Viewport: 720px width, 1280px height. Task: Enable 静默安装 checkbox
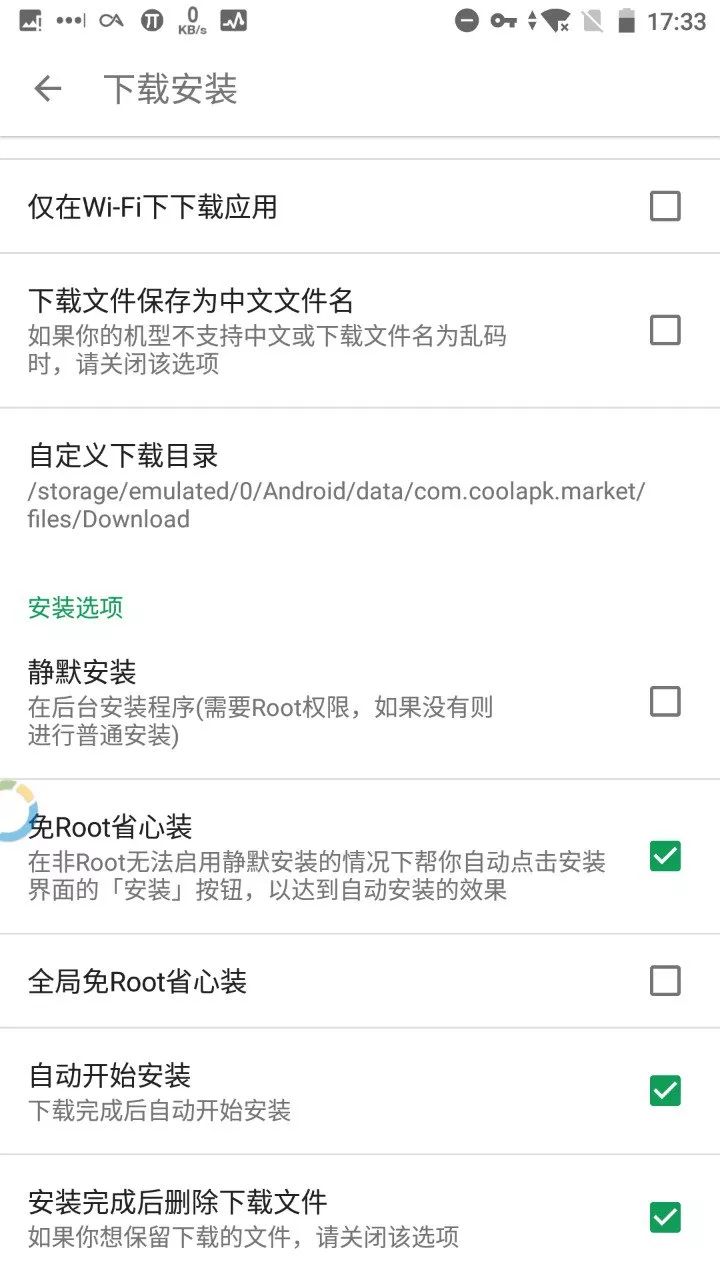pyautogui.click(x=665, y=702)
